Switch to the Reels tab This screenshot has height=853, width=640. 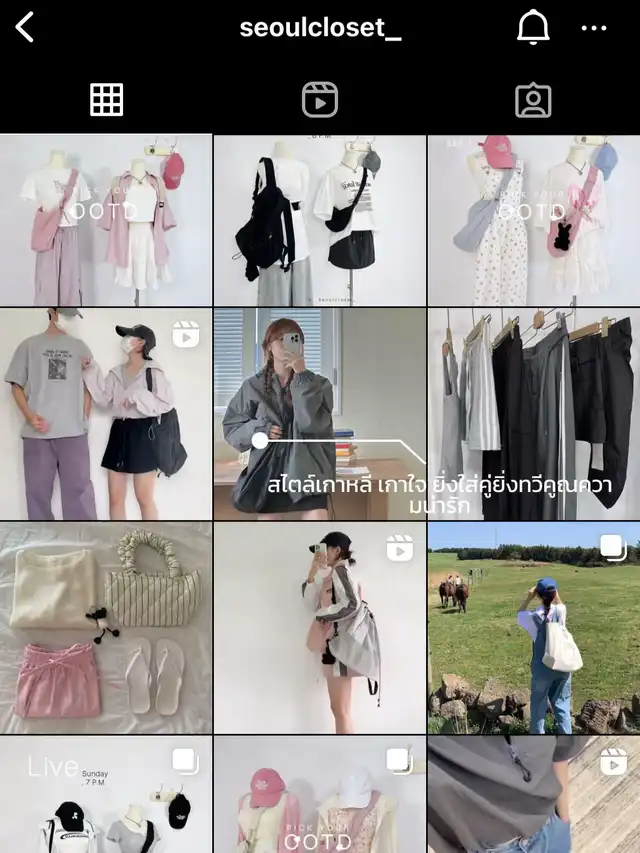click(320, 99)
